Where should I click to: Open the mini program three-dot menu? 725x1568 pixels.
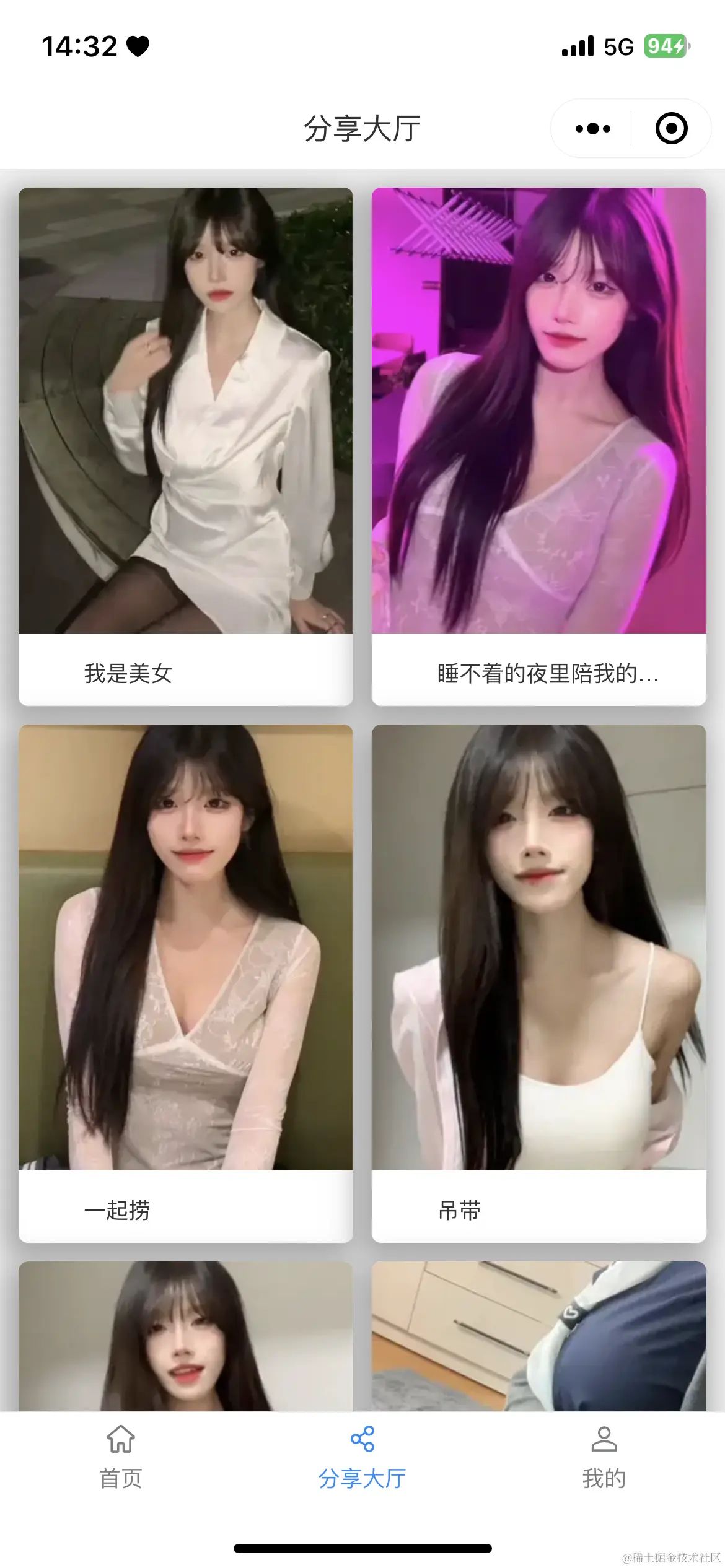pos(592,129)
